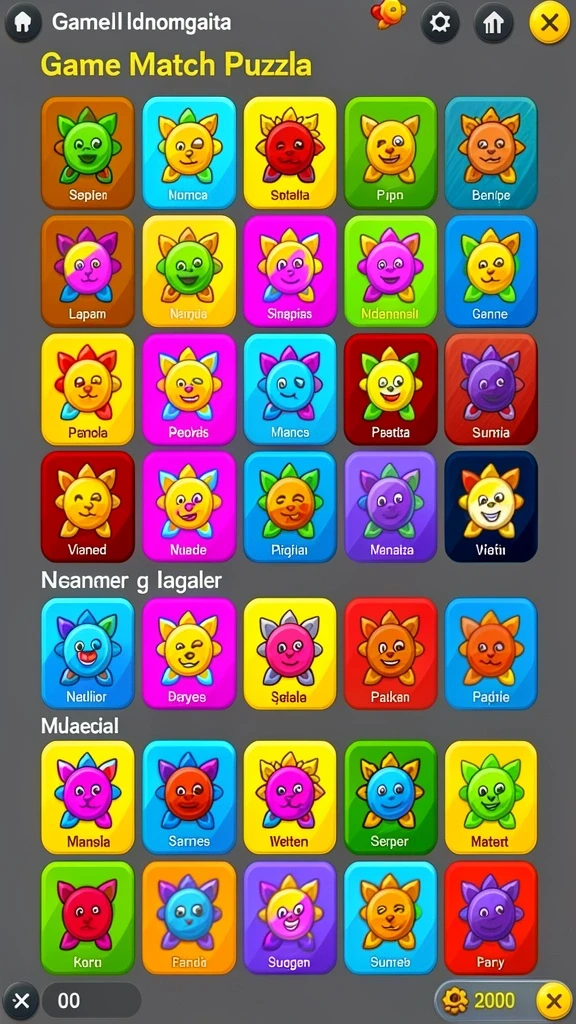Open the Lapam tile
The image size is (576, 1024).
click(x=88, y=271)
